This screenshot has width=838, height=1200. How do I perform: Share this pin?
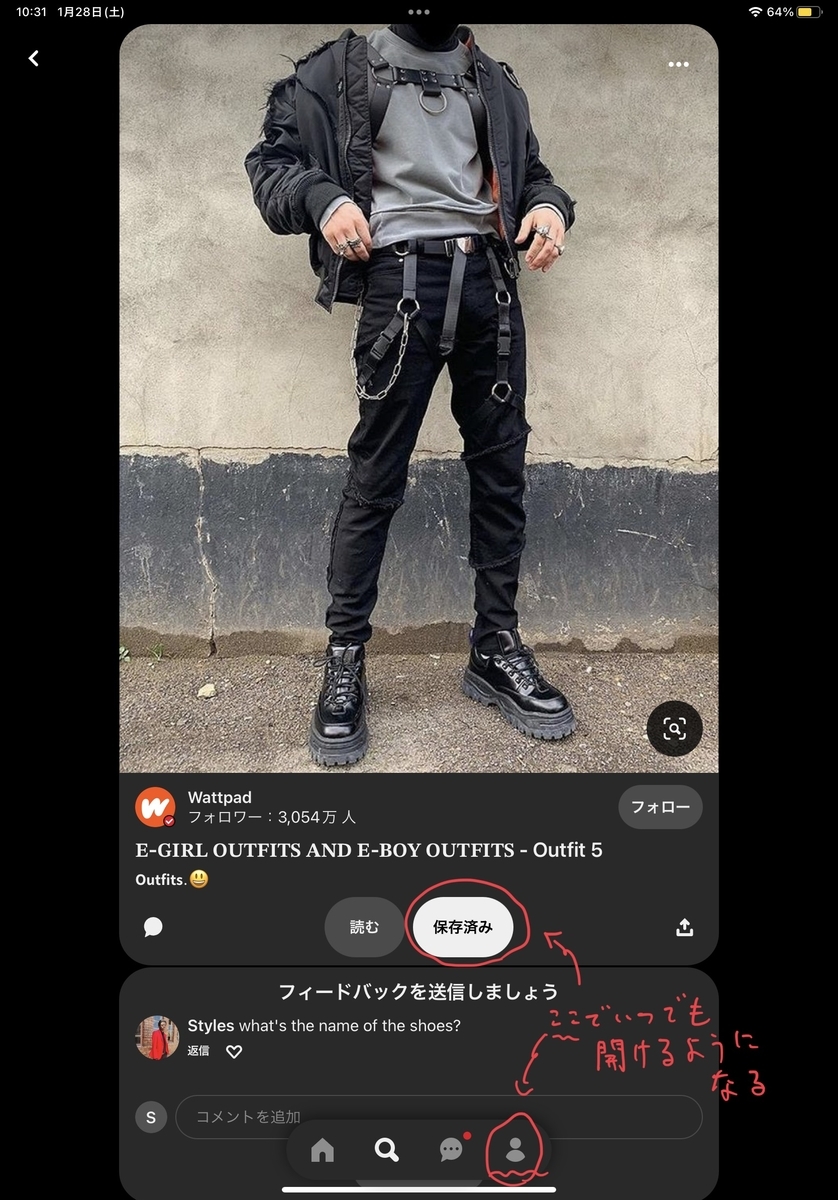coord(684,927)
